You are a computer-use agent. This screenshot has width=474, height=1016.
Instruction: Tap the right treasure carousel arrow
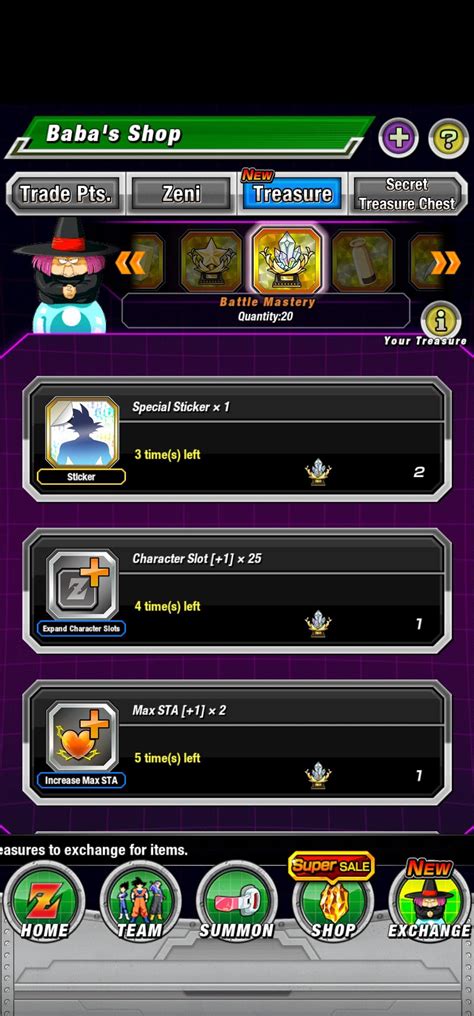446,262
